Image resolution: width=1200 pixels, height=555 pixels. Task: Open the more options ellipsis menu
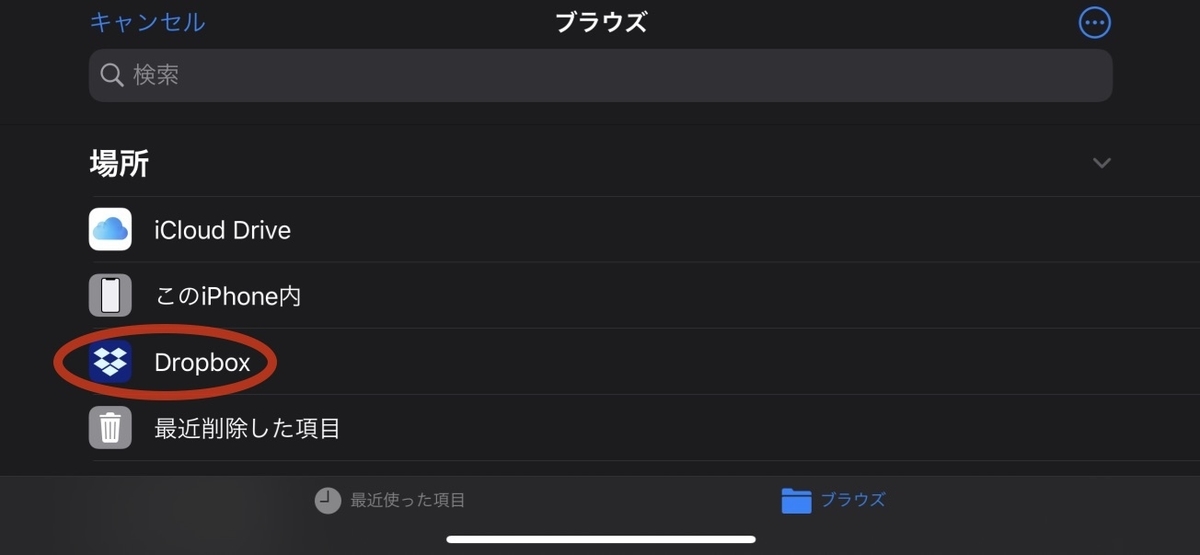tap(1095, 22)
